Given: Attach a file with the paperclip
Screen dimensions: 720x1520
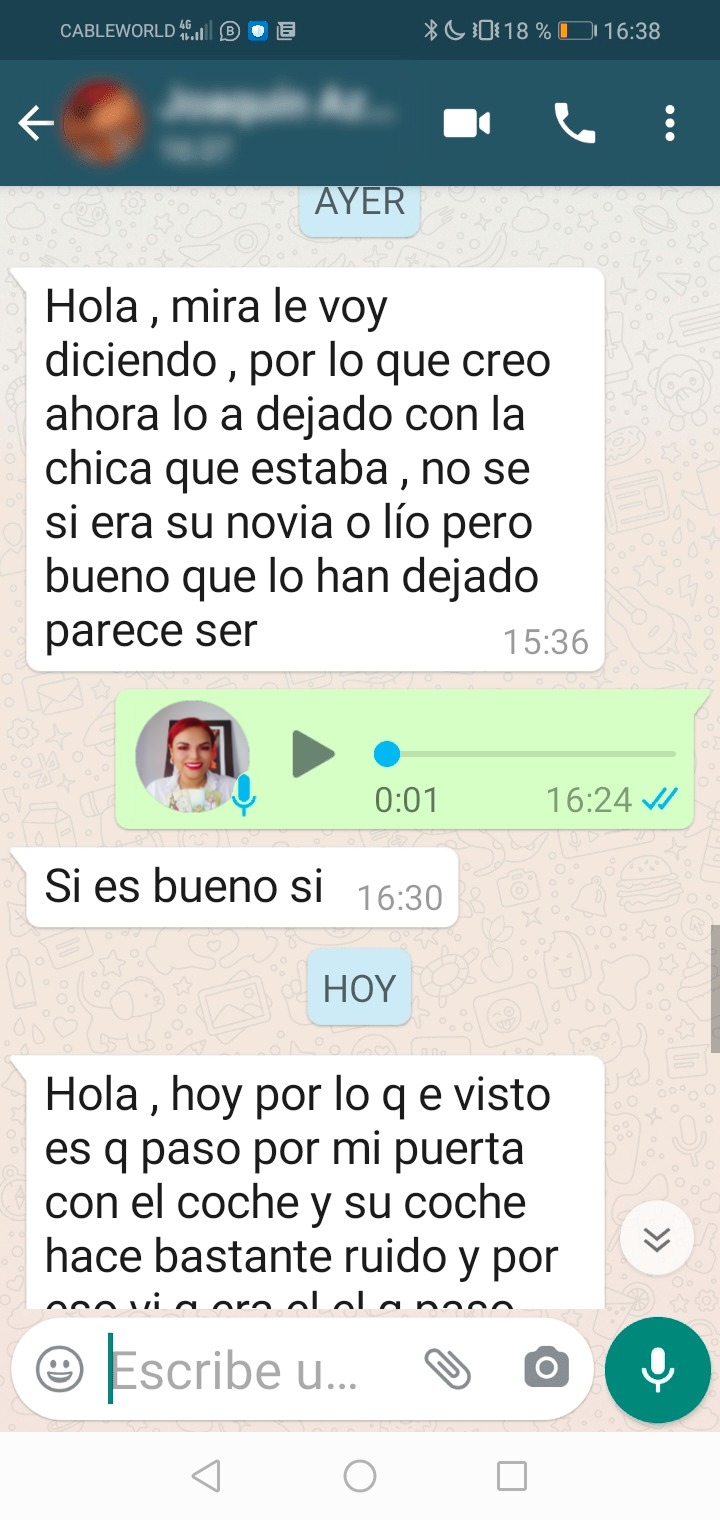Looking at the screenshot, I should pos(448,1368).
